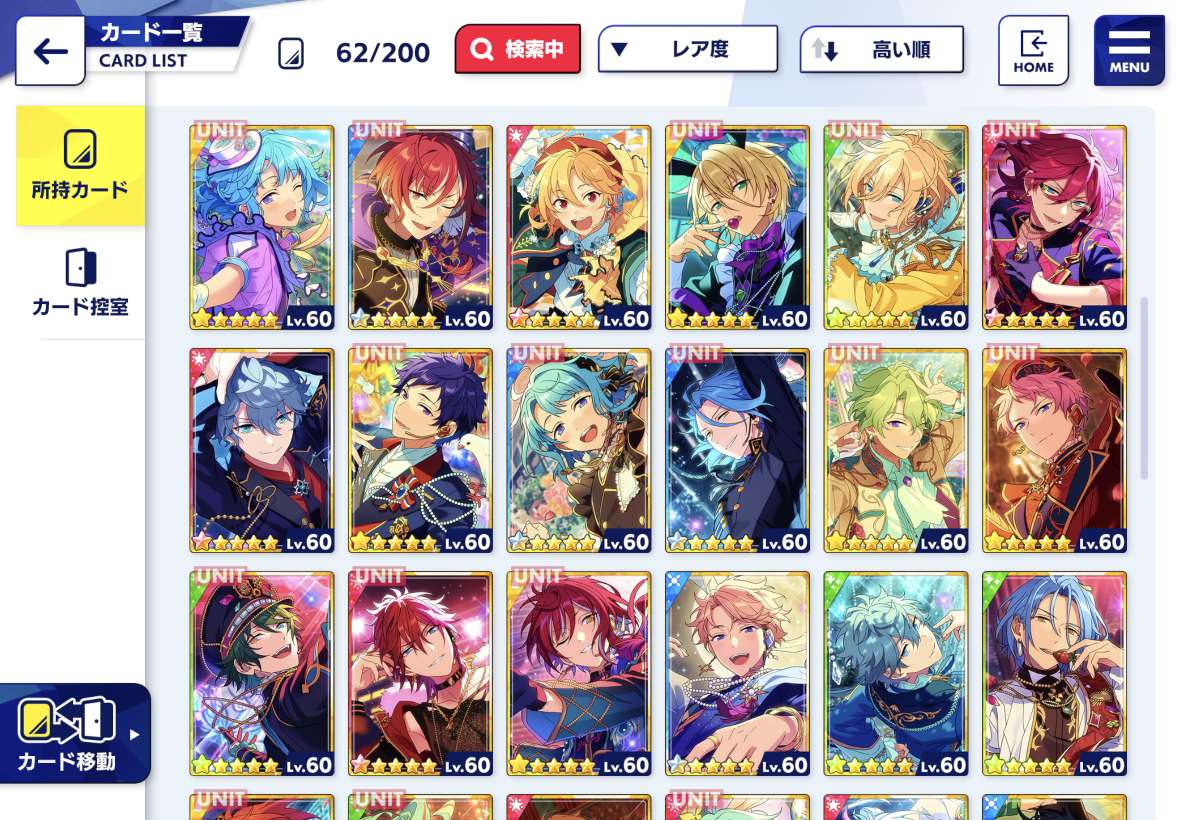Switch to the カード控室 tab
Screen dimensions: 1180x820
click(80, 283)
